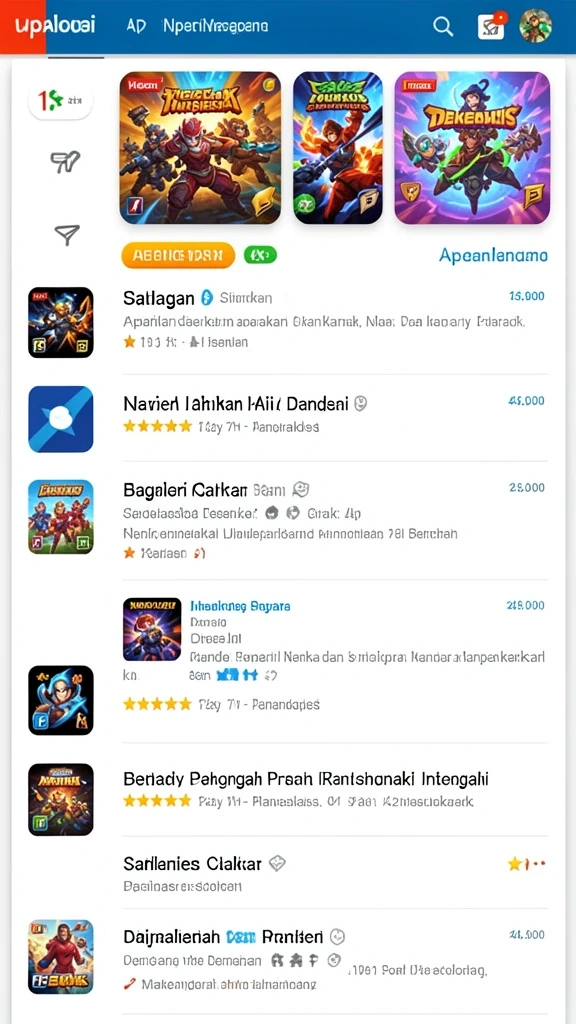
Task: Tap the orange pill button below banners
Action: [178, 255]
